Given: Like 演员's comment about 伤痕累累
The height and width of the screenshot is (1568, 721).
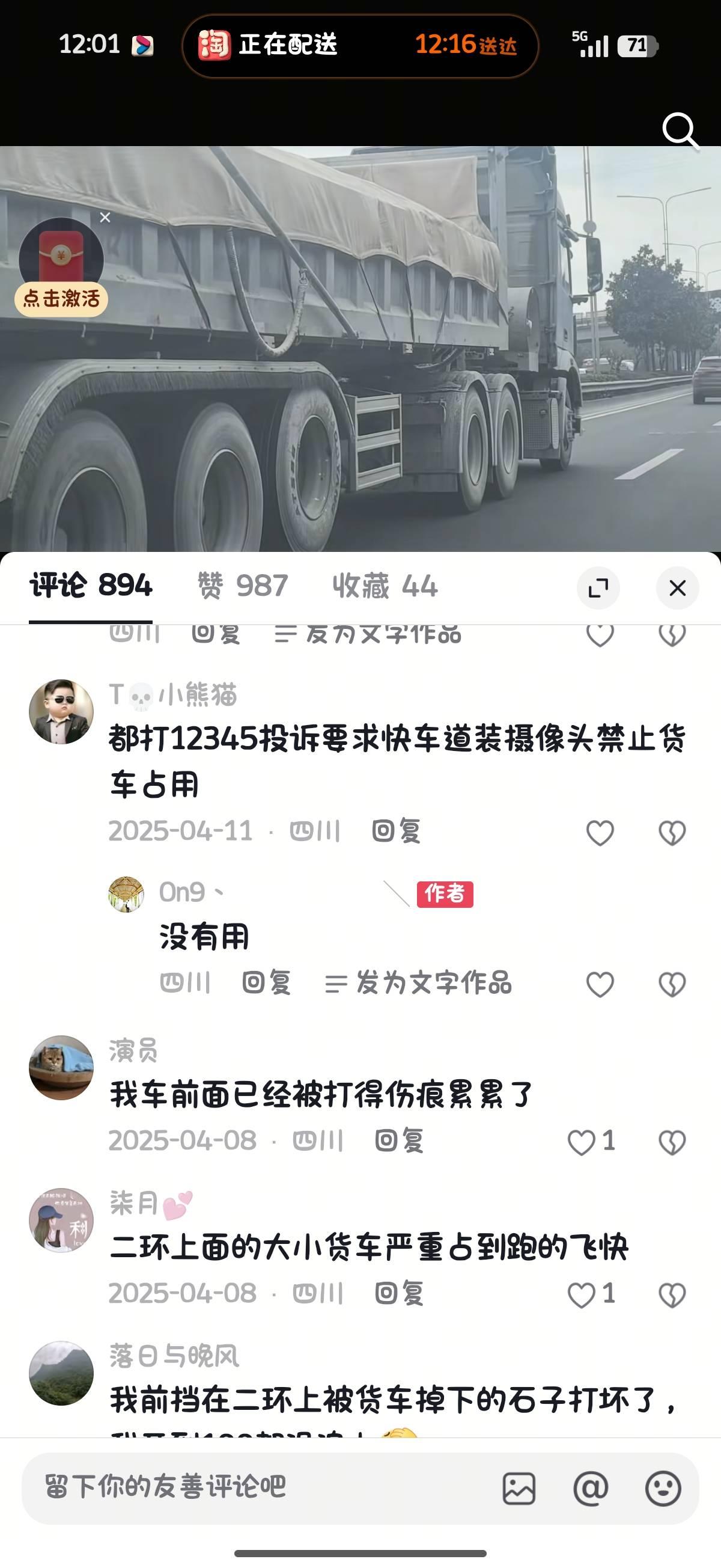Looking at the screenshot, I should pos(582,1142).
